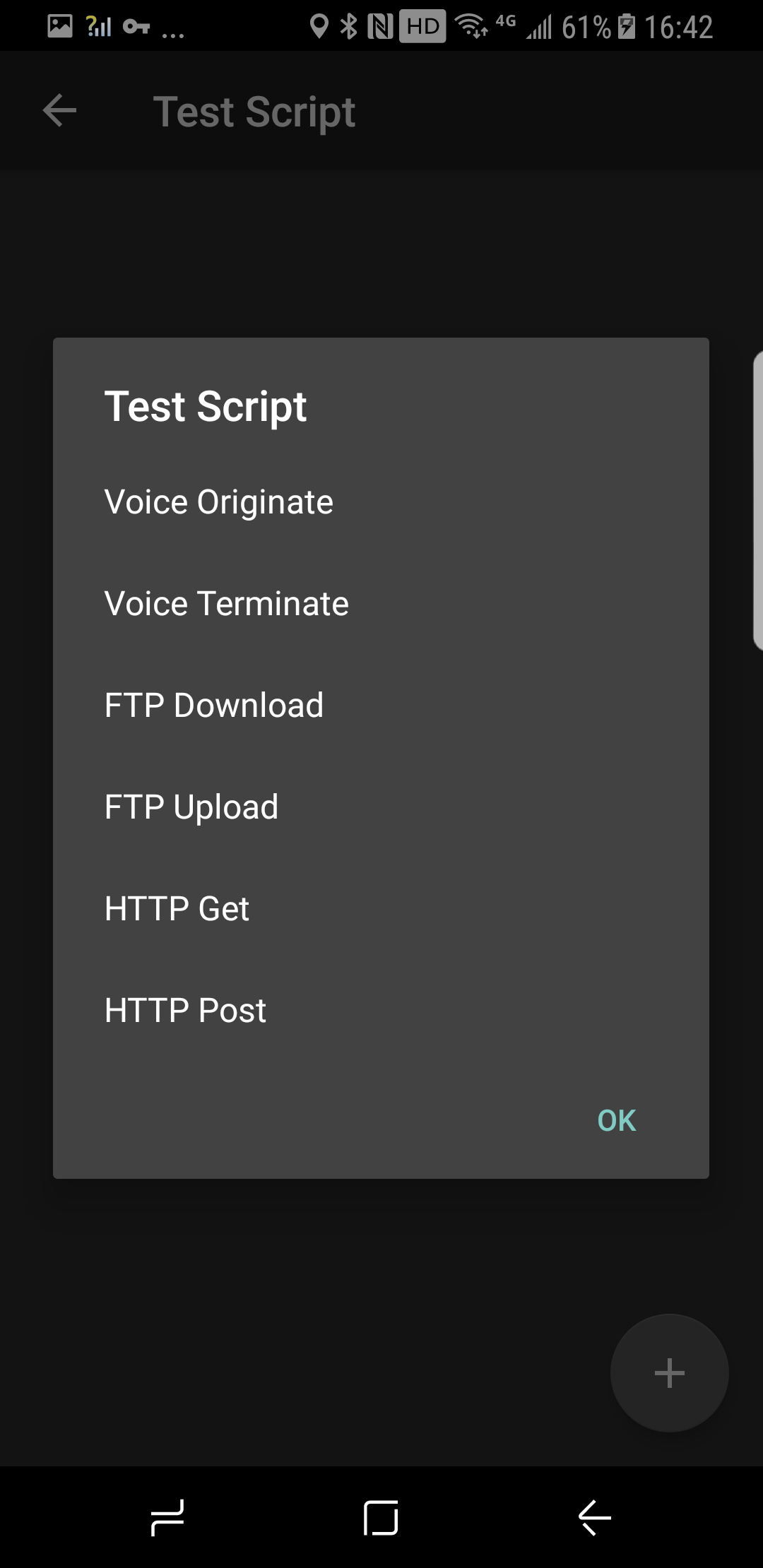Pick FTP Download test

point(381,706)
